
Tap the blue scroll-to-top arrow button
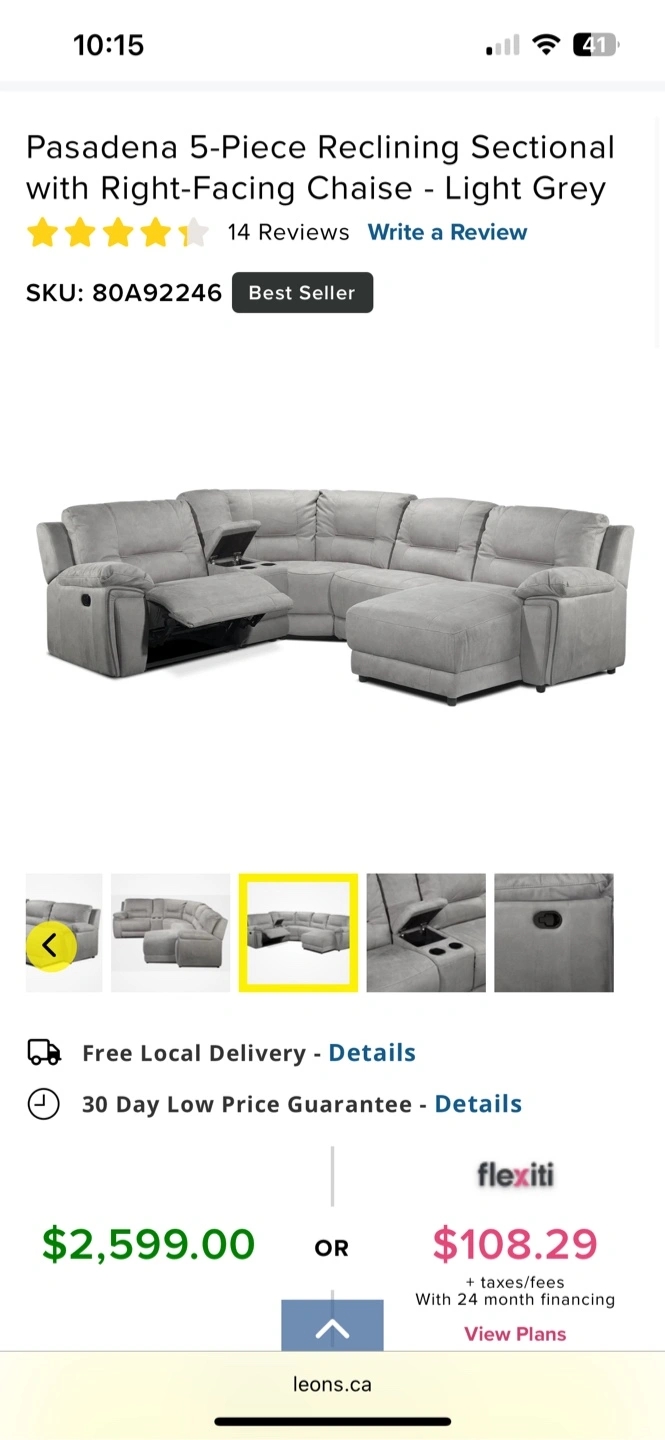tap(332, 1326)
